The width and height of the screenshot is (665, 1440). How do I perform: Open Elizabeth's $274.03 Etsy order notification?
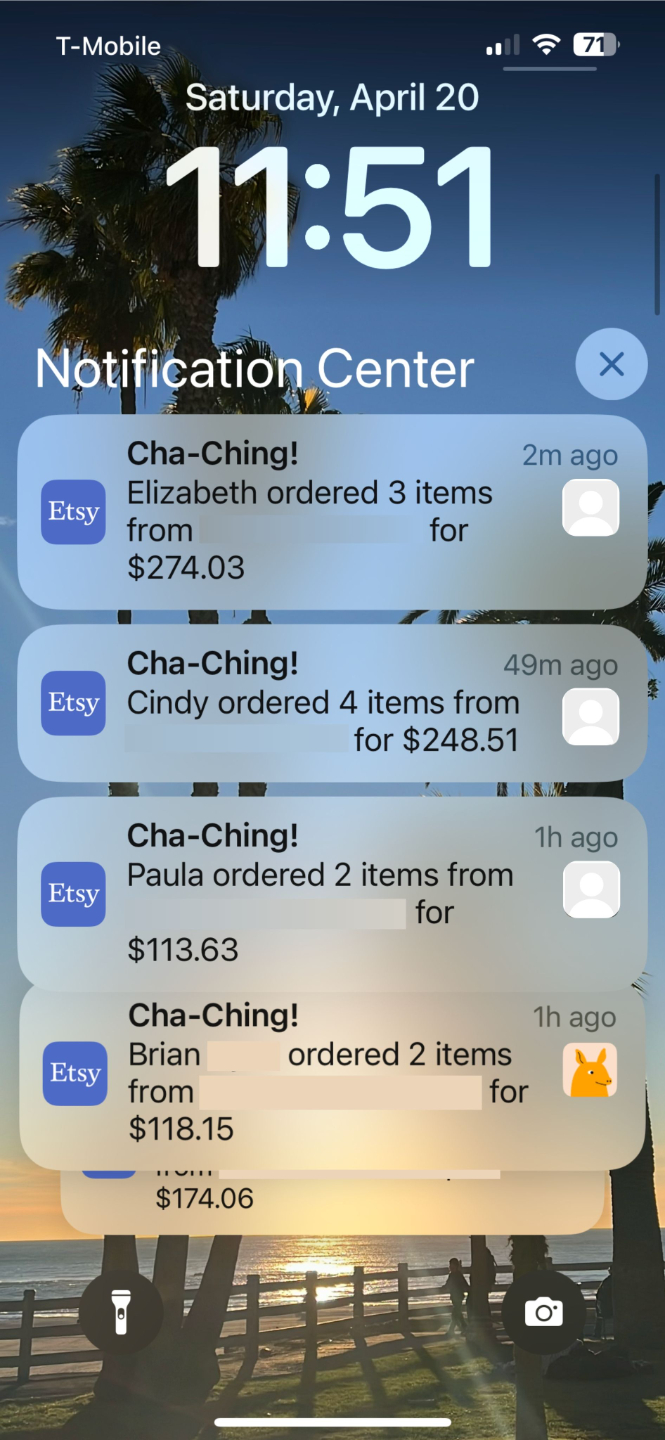click(332, 512)
